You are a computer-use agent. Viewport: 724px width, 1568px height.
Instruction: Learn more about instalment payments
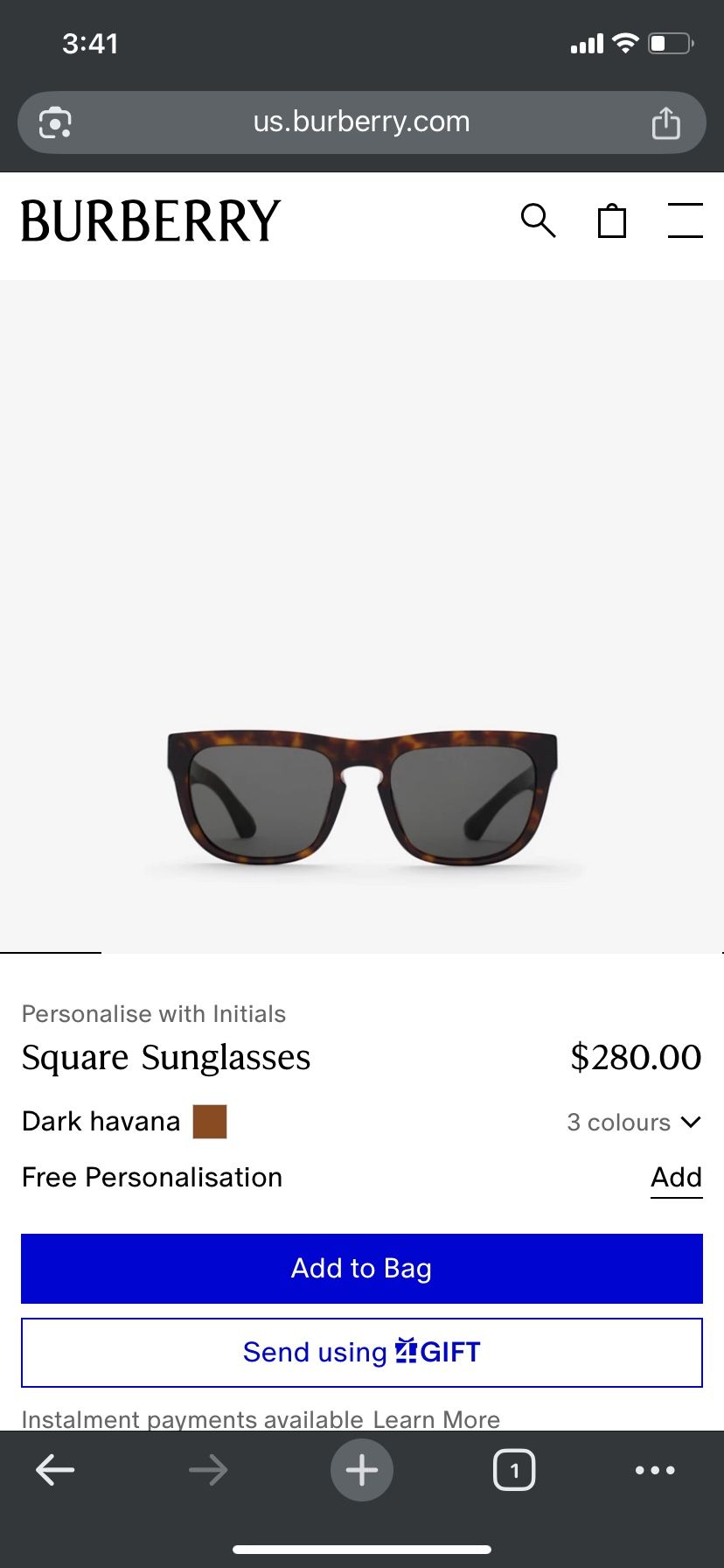coord(436,1419)
